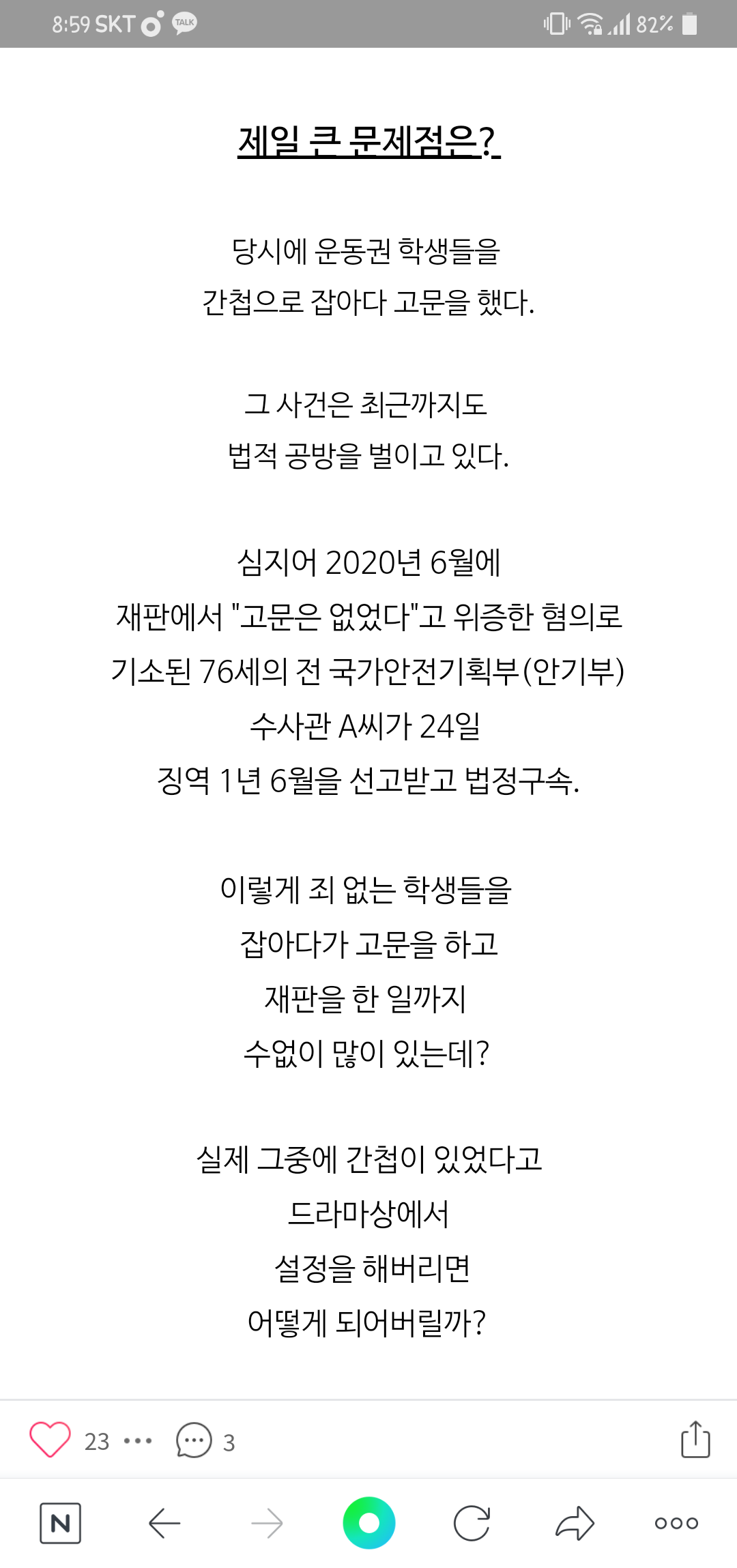Open the comments on this post

coord(194,1440)
